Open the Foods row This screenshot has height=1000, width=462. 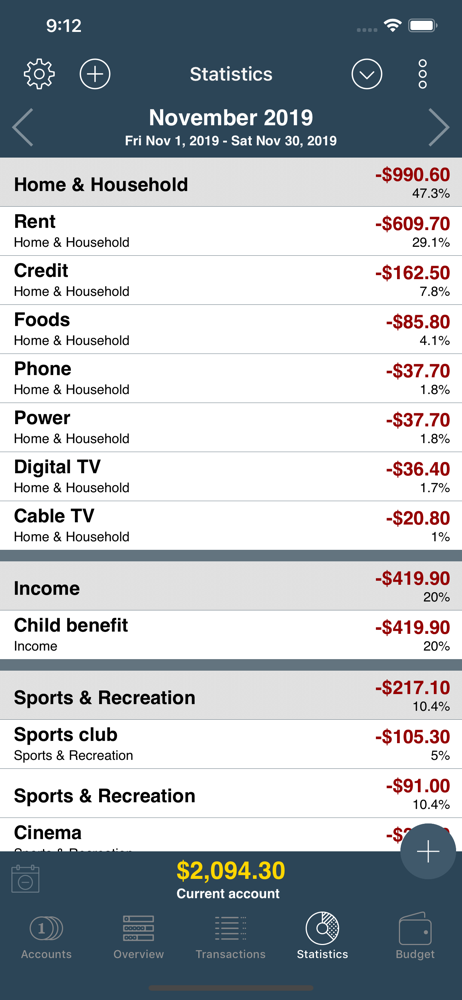(231, 329)
